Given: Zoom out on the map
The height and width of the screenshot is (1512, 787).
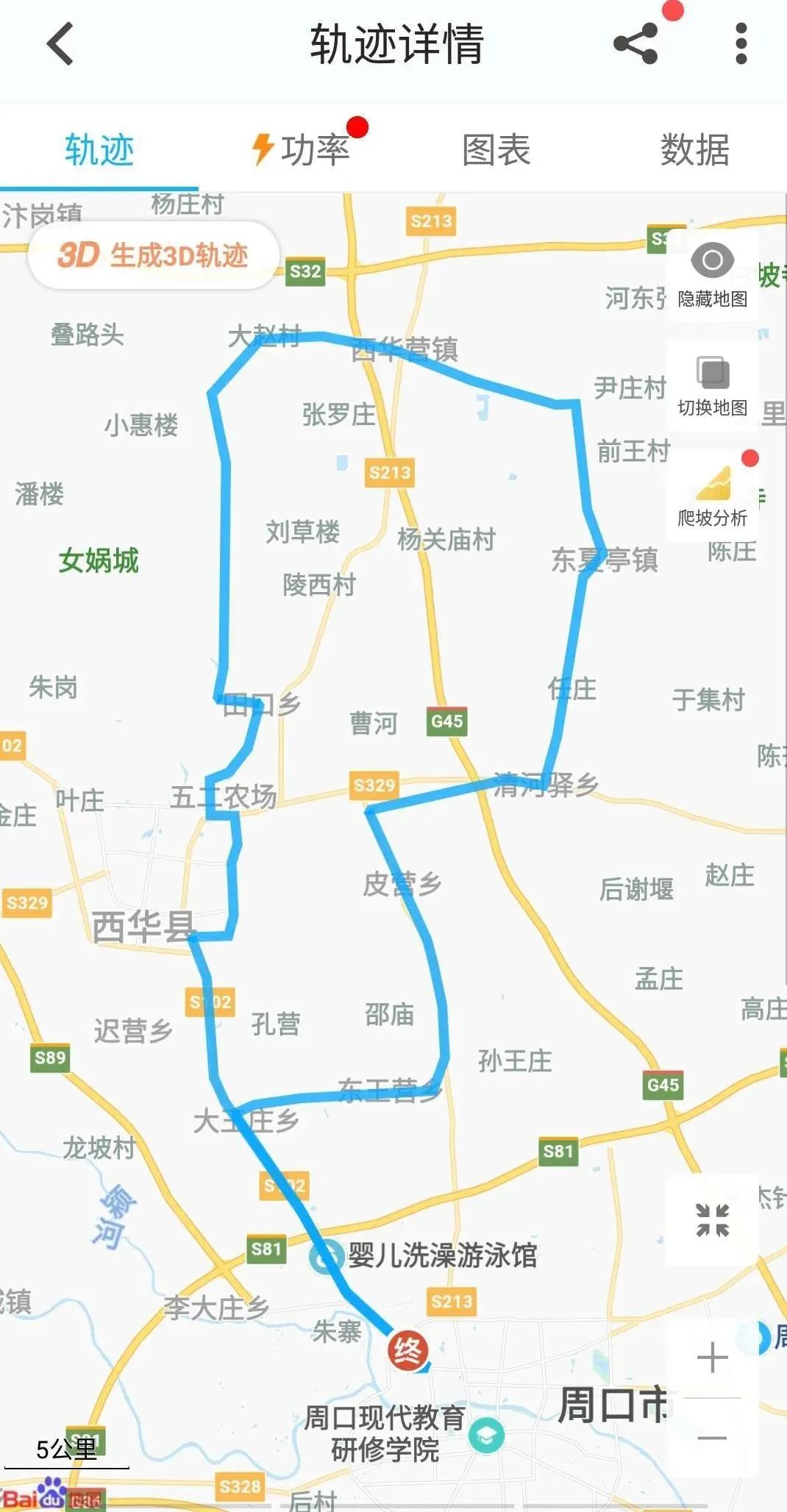Looking at the screenshot, I should pos(712,1438).
